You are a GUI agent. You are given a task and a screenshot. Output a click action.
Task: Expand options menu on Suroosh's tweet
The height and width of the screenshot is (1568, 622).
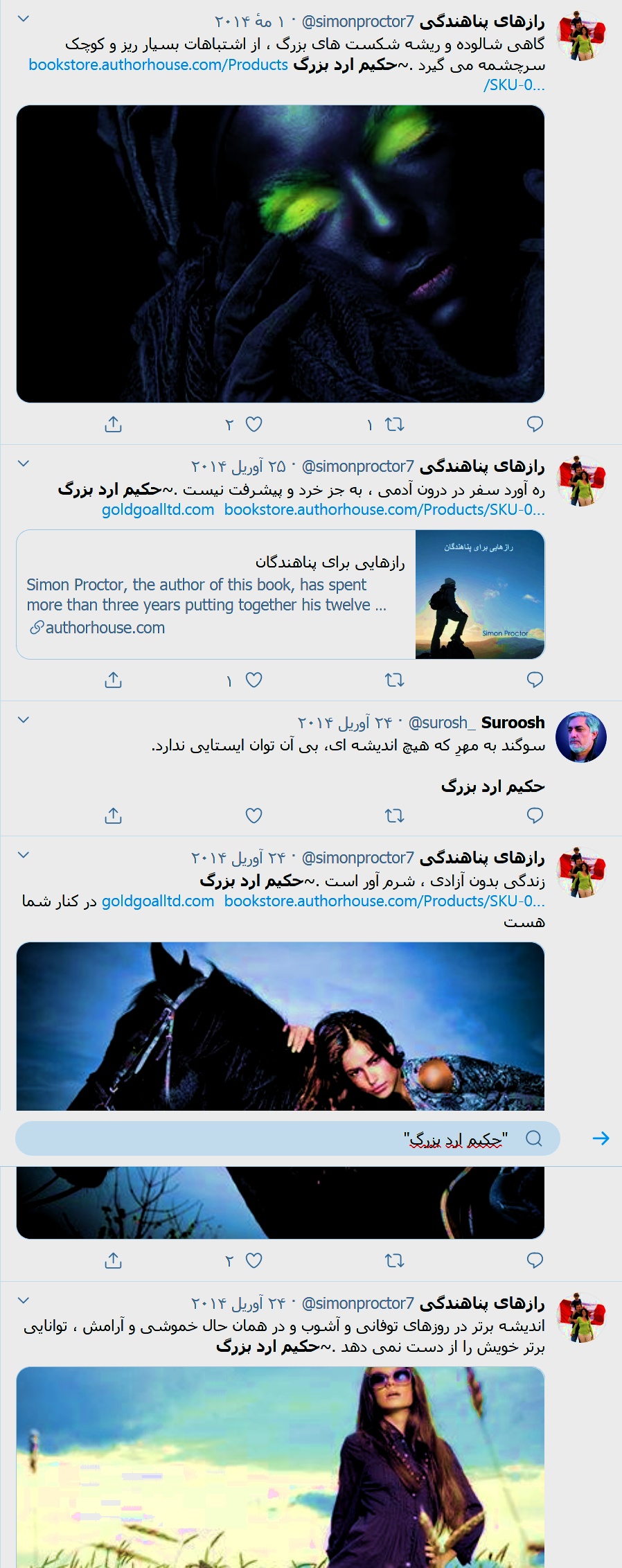[24, 721]
